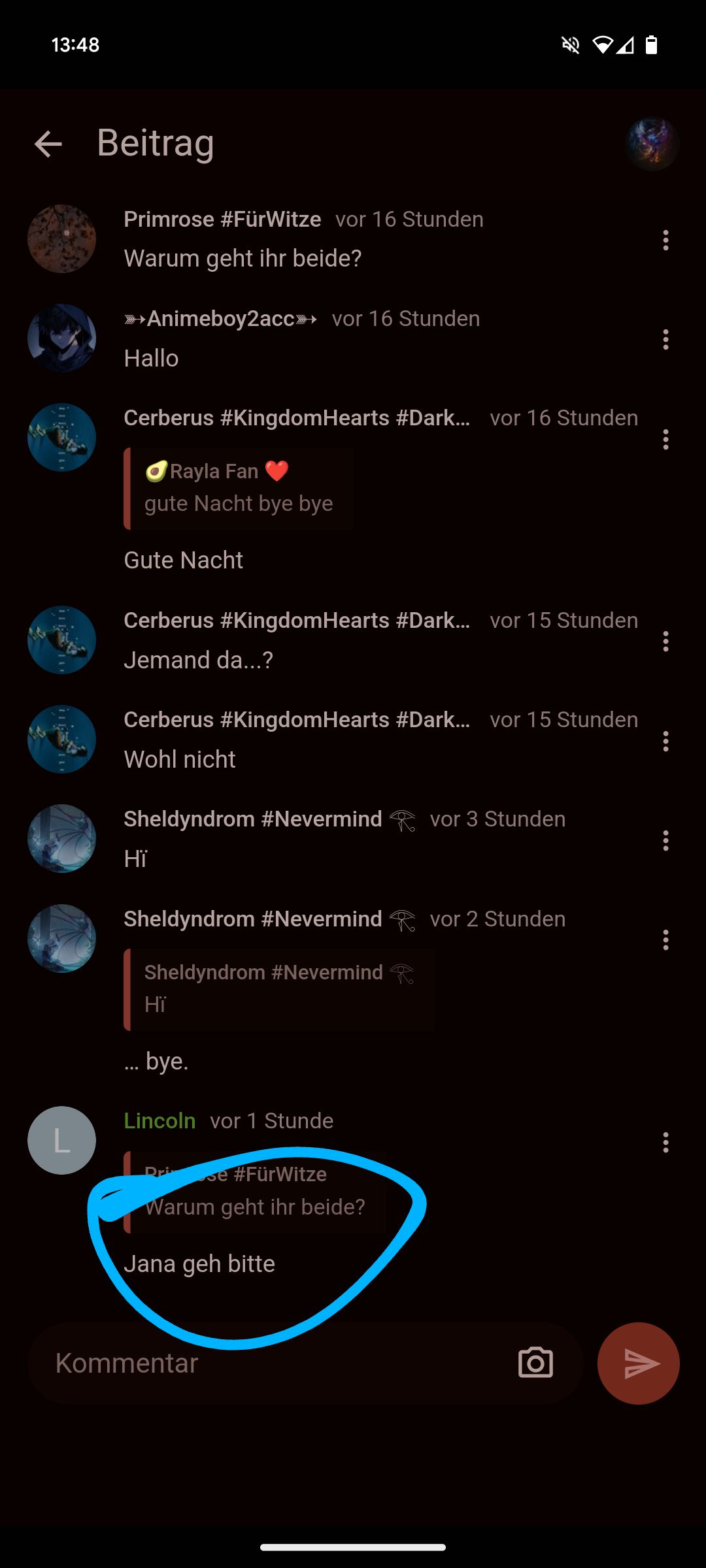Open Primrose's avatar on the first comment
Viewport: 706px width, 1568px height.
pyautogui.click(x=61, y=238)
